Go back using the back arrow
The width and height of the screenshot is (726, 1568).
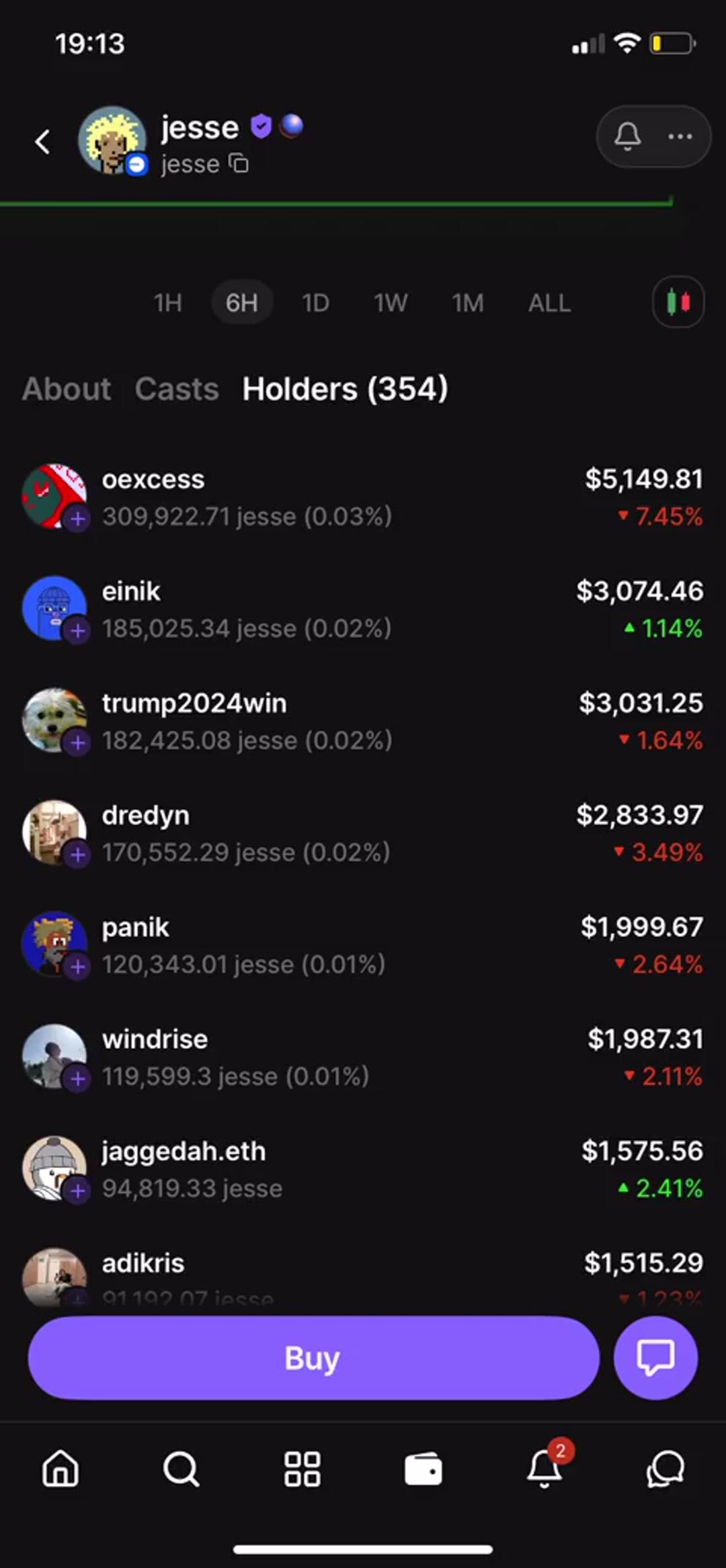pyautogui.click(x=43, y=142)
